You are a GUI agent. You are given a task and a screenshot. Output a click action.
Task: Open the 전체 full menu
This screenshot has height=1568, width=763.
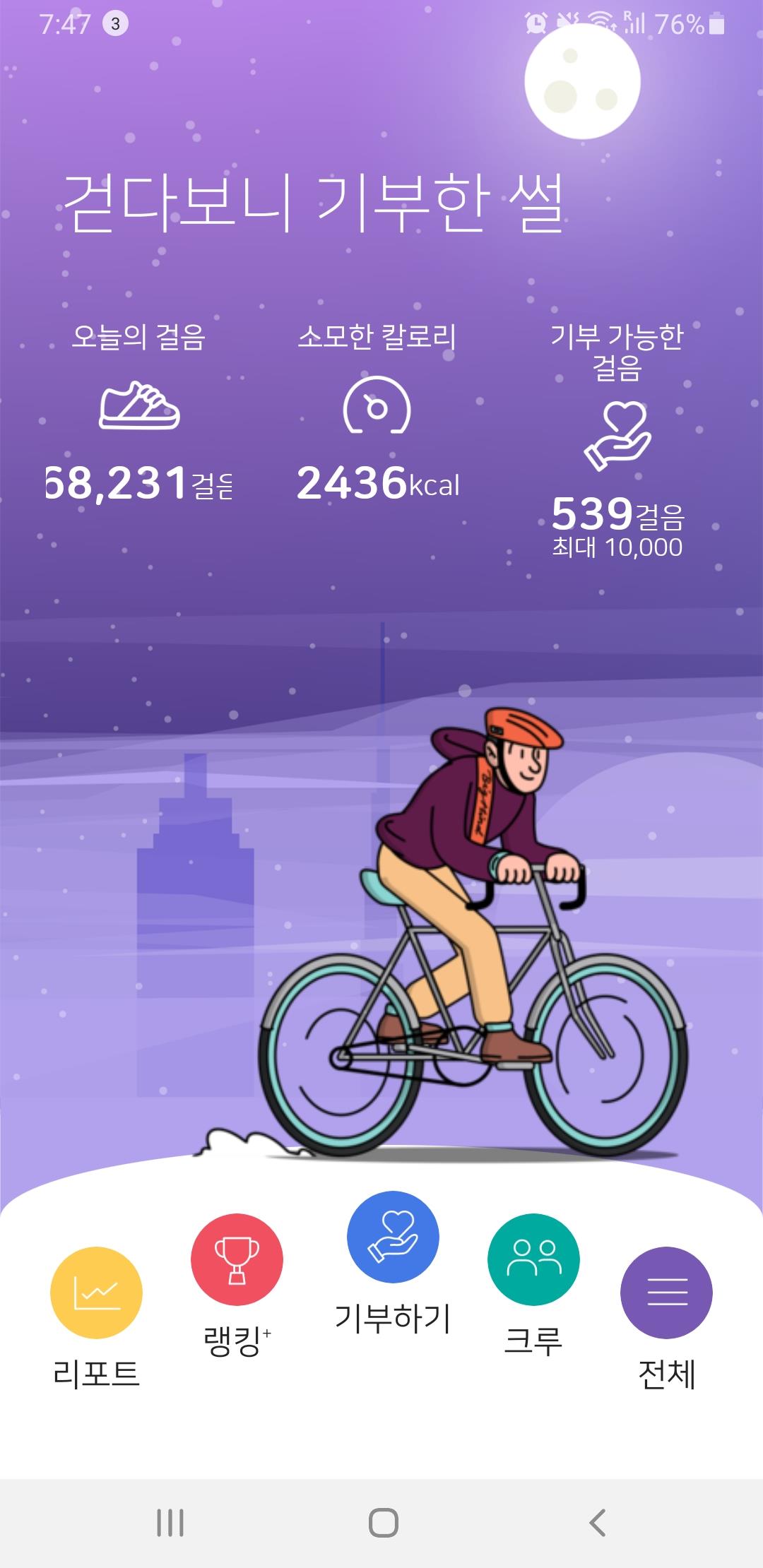coord(666,1293)
